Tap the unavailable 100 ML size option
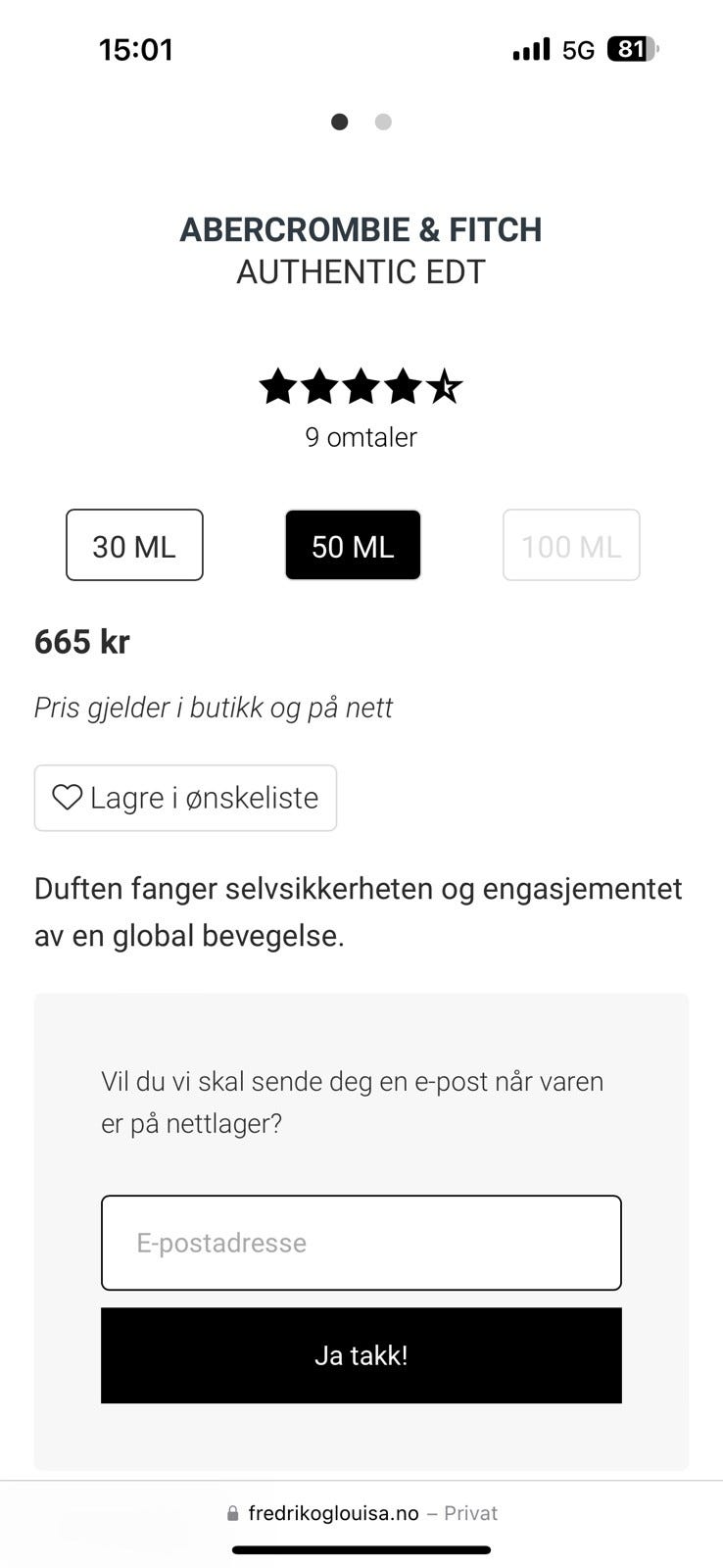Viewport: 723px width, 1568px height. [571, 546]
